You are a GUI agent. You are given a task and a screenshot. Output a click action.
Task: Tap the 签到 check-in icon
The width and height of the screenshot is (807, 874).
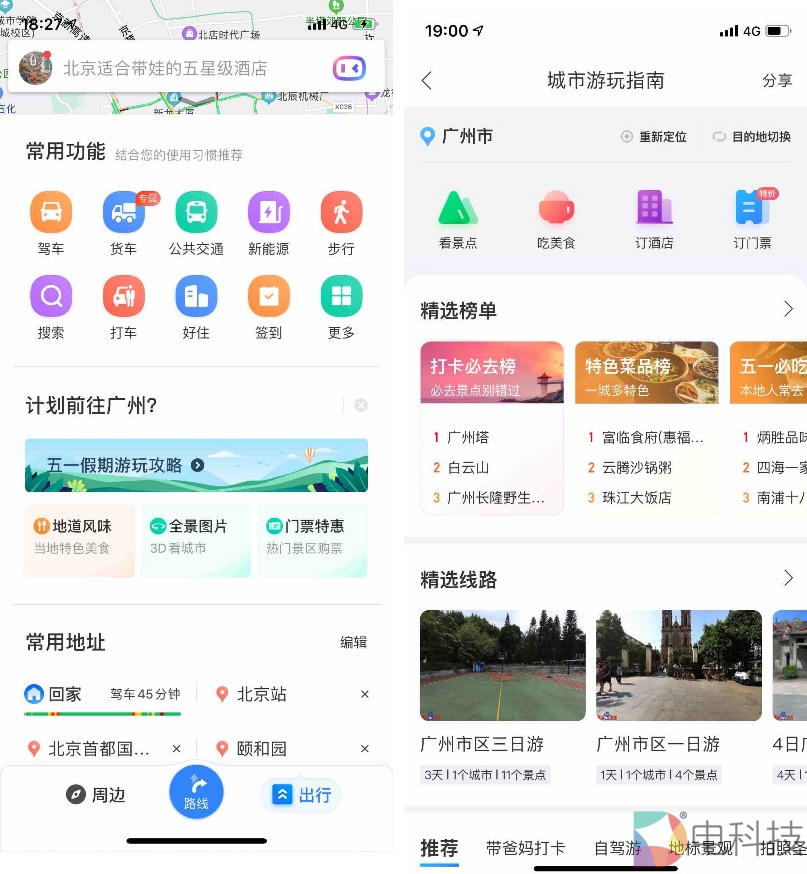pyautogui.click(x=268, y=296)
